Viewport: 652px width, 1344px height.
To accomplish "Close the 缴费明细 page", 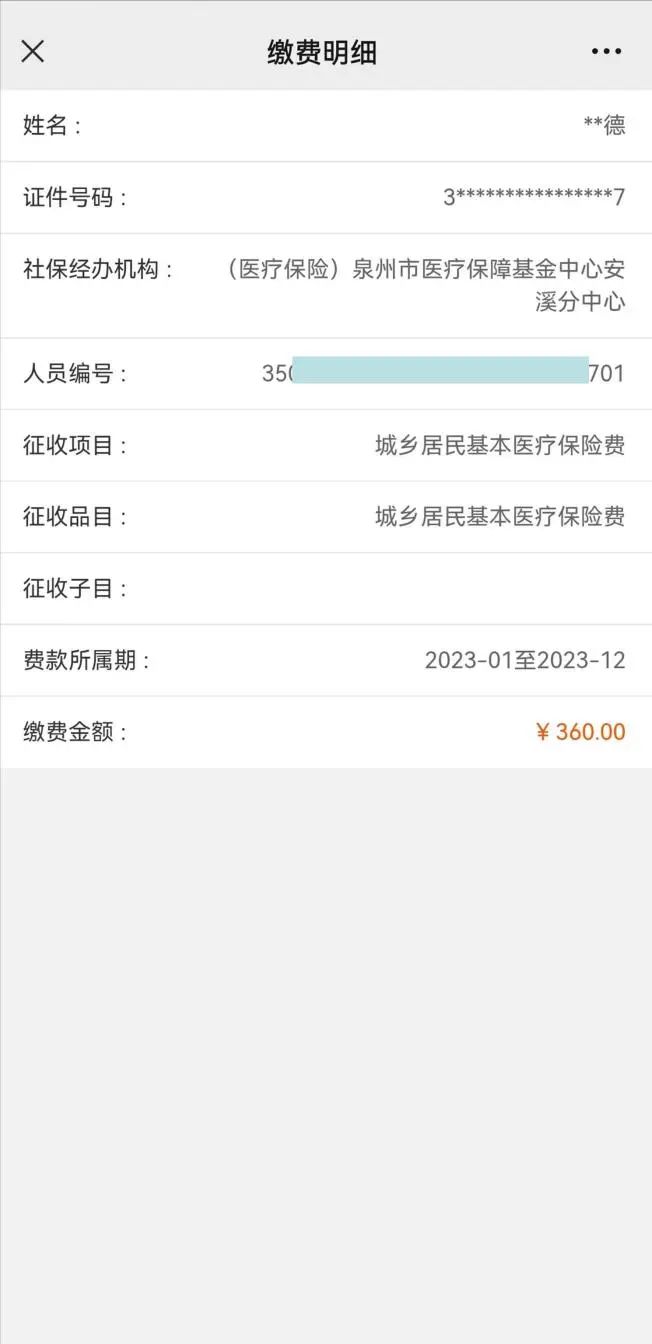I will (33, 51).
